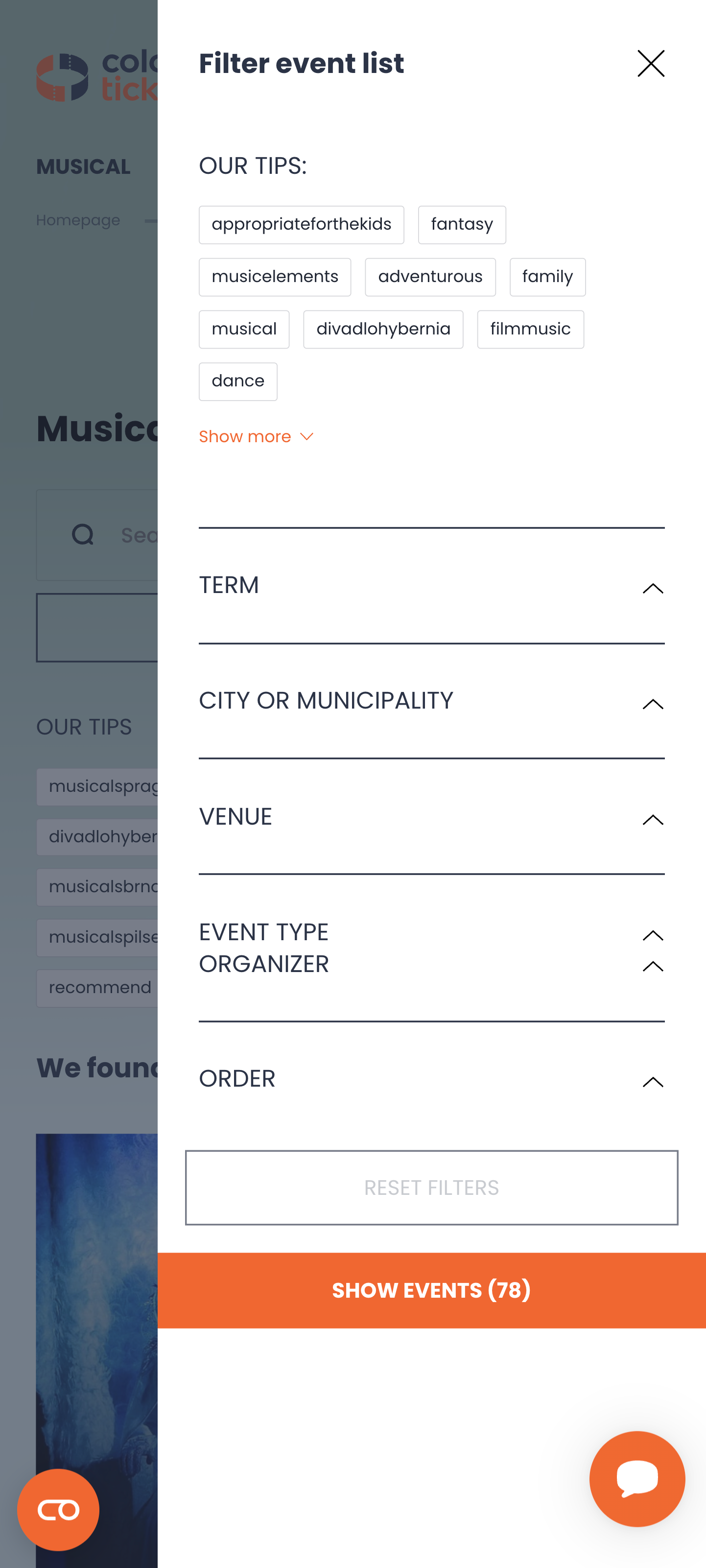Expand more tips with Show more
The width and height of the screenshot is (706, 1568).
click(256, 436)
